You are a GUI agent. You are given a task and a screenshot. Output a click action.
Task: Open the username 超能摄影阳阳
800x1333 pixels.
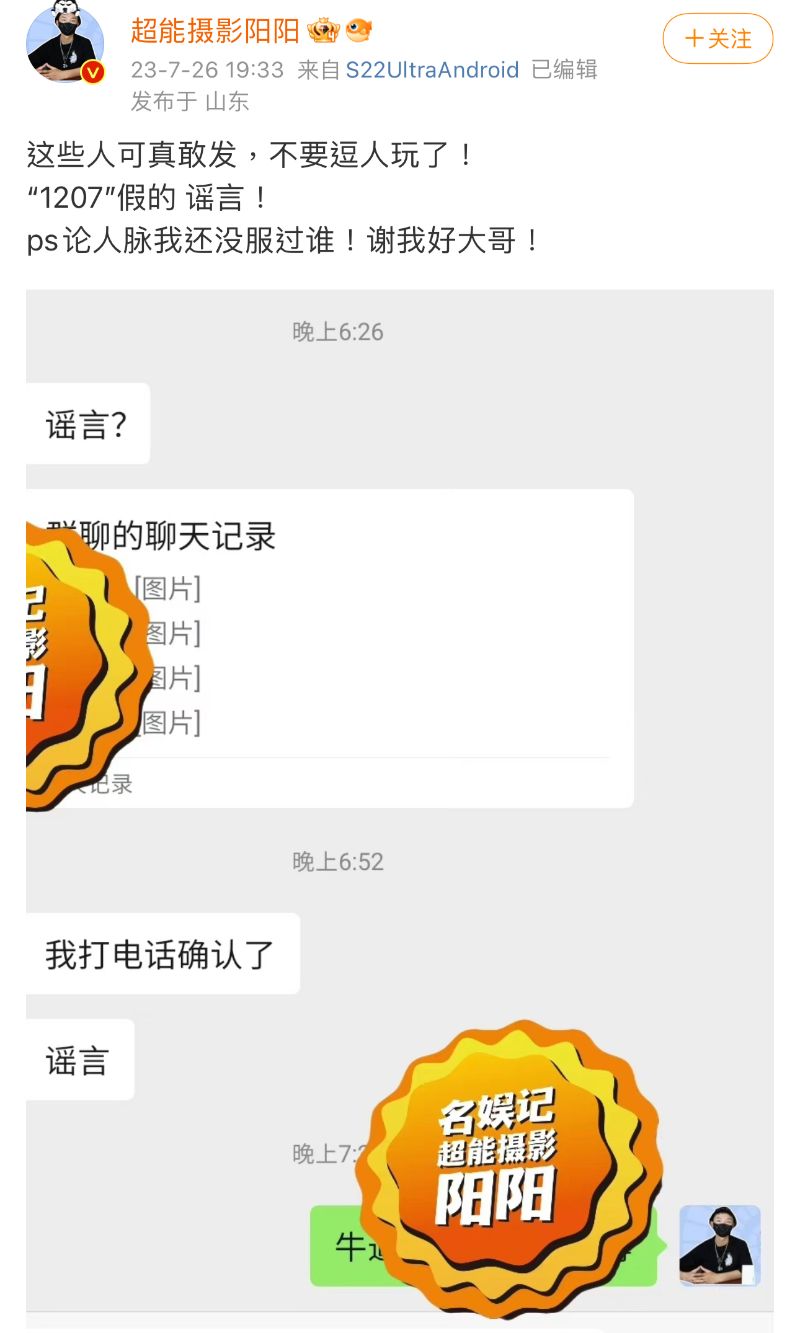[216, 31]
